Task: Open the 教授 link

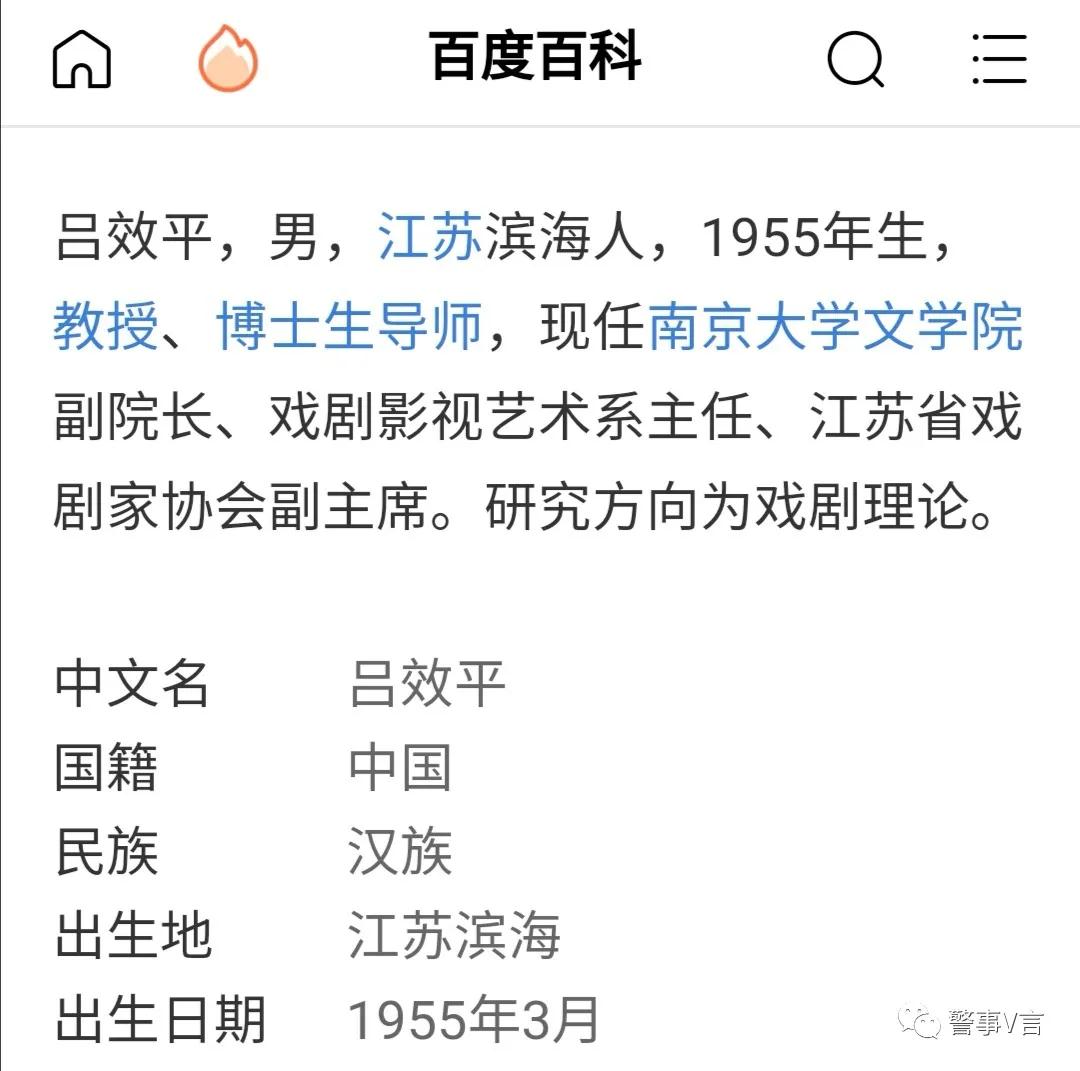Action: pyautogui.click(x=106, y=326)
